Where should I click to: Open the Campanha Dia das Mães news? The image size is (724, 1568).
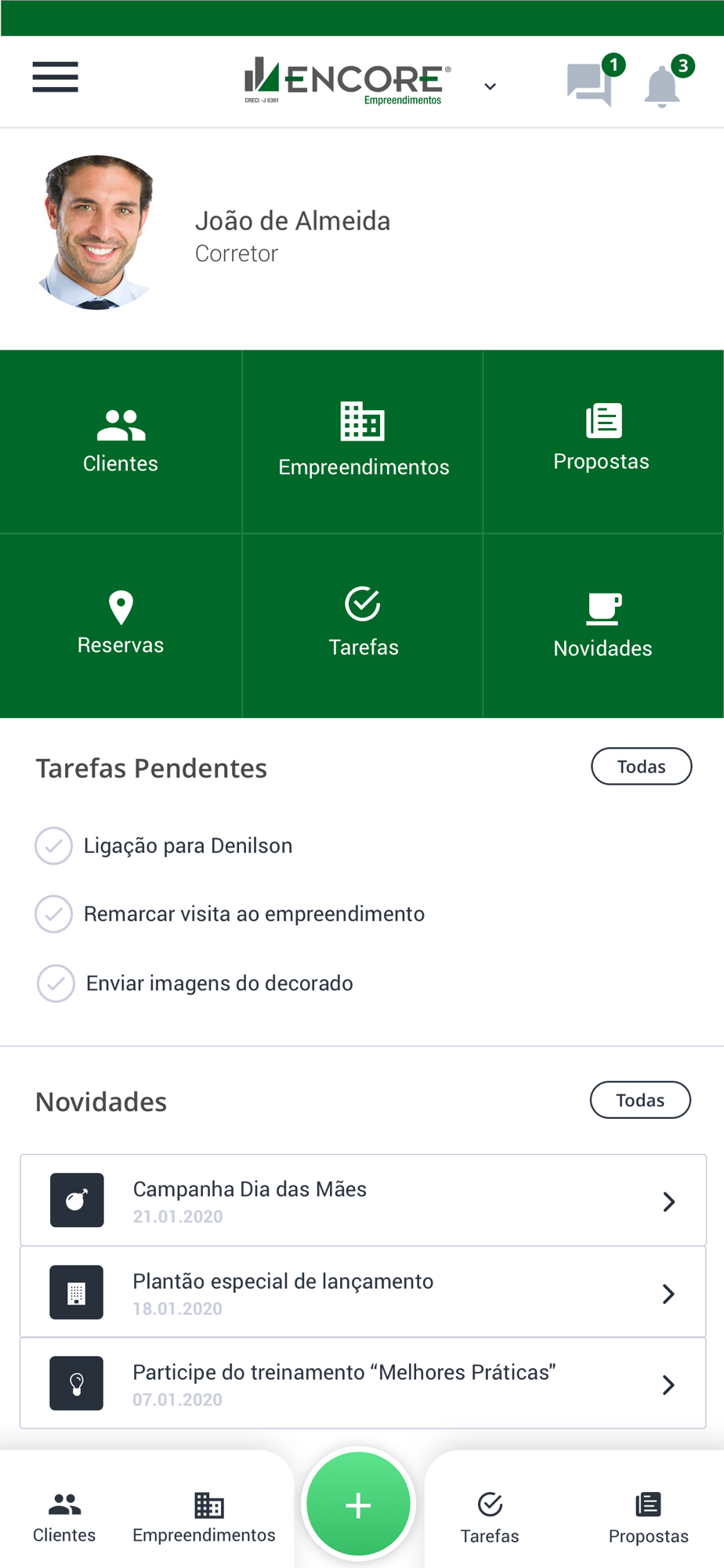point(363,1200)
